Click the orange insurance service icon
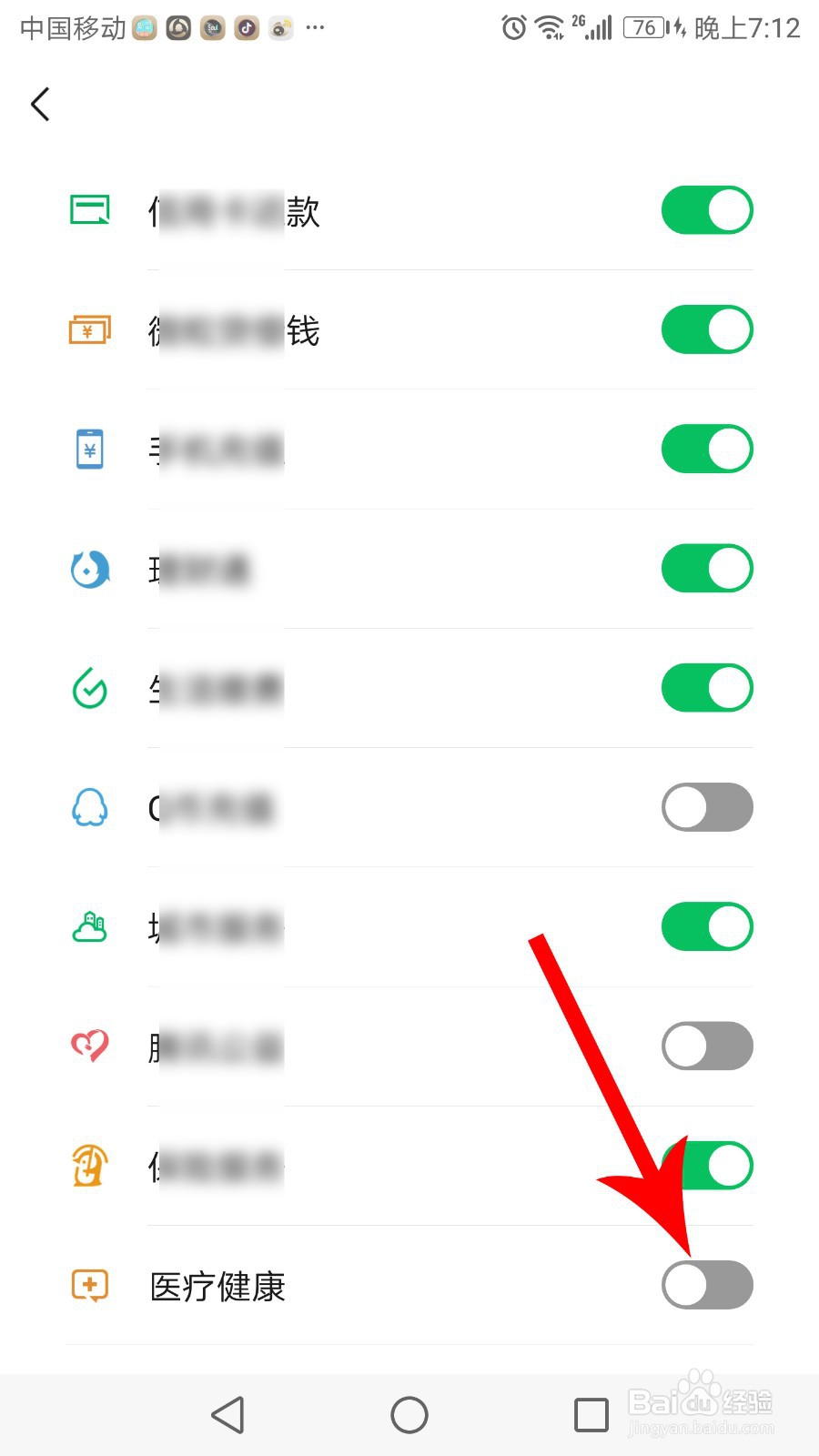The width and height of the screenshot is (819, 1456). click(x=88, y=1166)
